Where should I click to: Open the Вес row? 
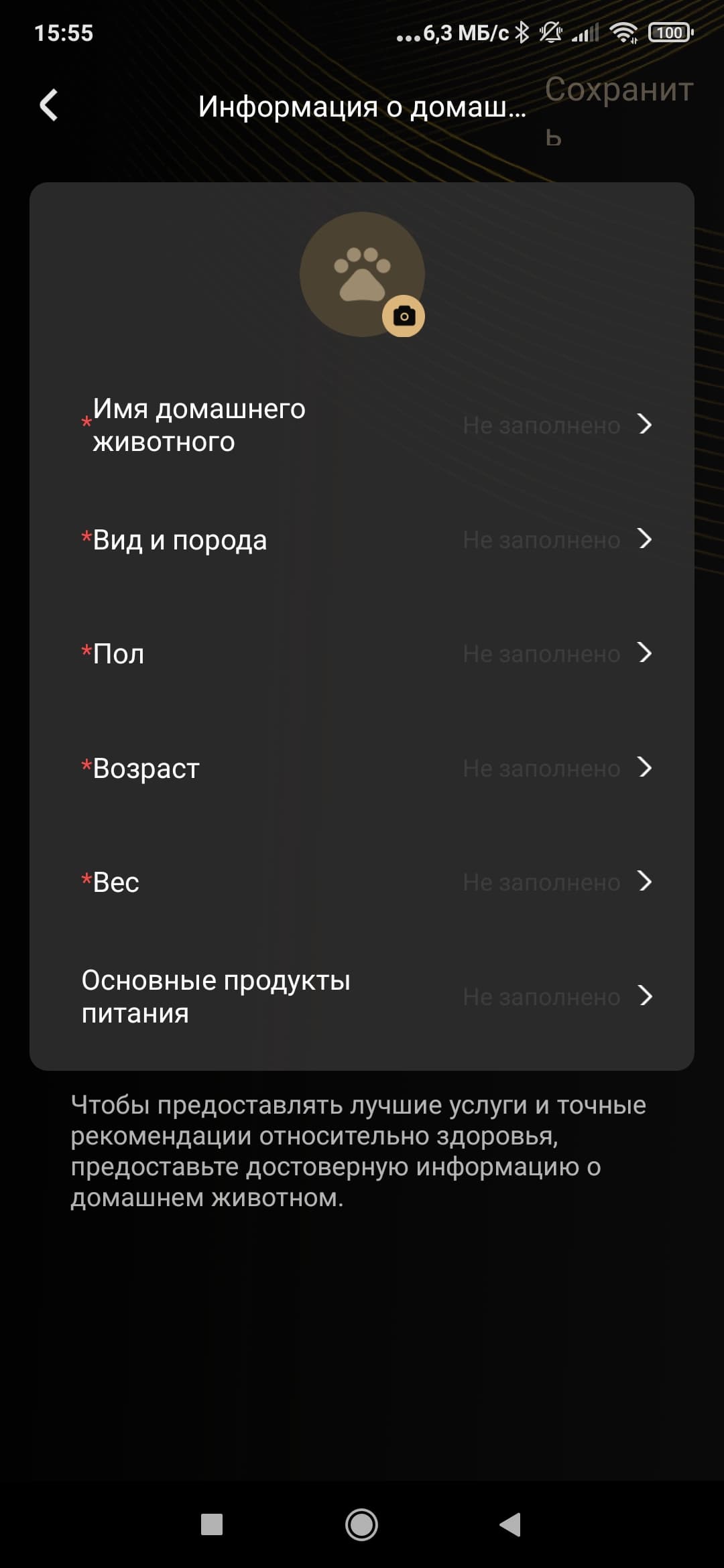(362, 882)
